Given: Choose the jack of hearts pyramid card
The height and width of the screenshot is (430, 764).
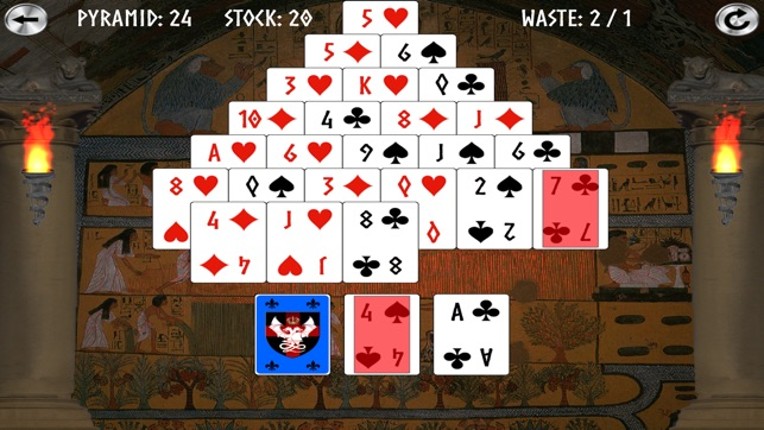Looking at the screenshot, I should tap(304, 243).
